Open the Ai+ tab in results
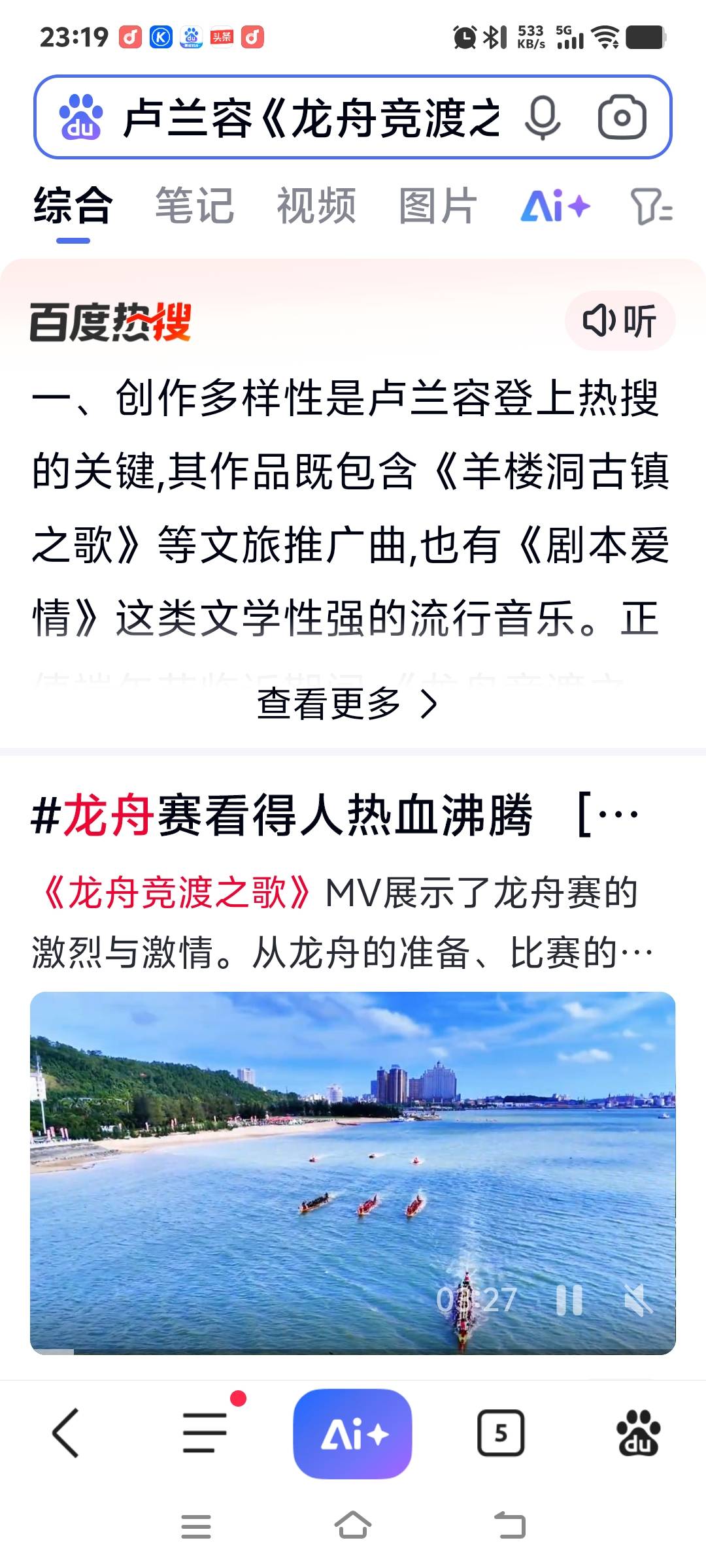 point(555,206)
